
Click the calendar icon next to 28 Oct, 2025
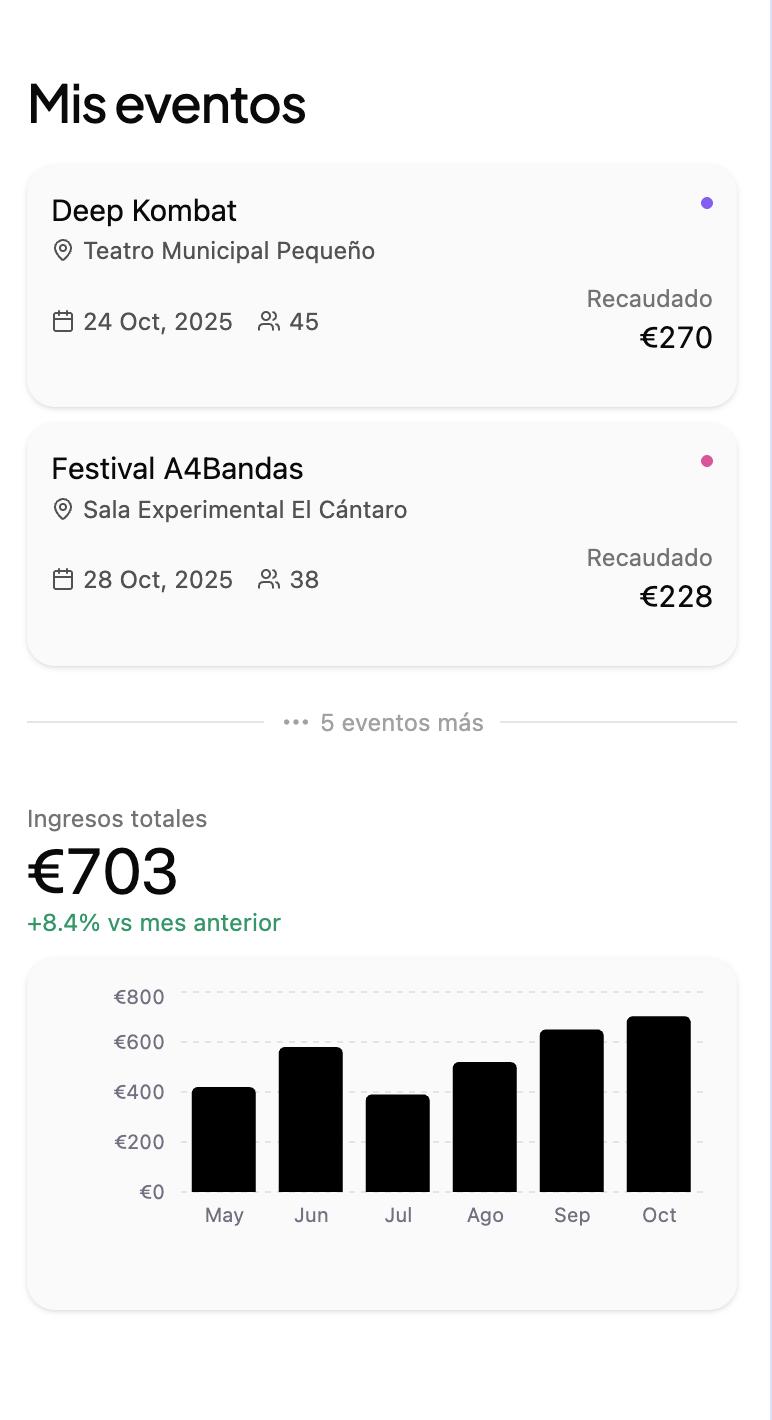click(62, 579)
